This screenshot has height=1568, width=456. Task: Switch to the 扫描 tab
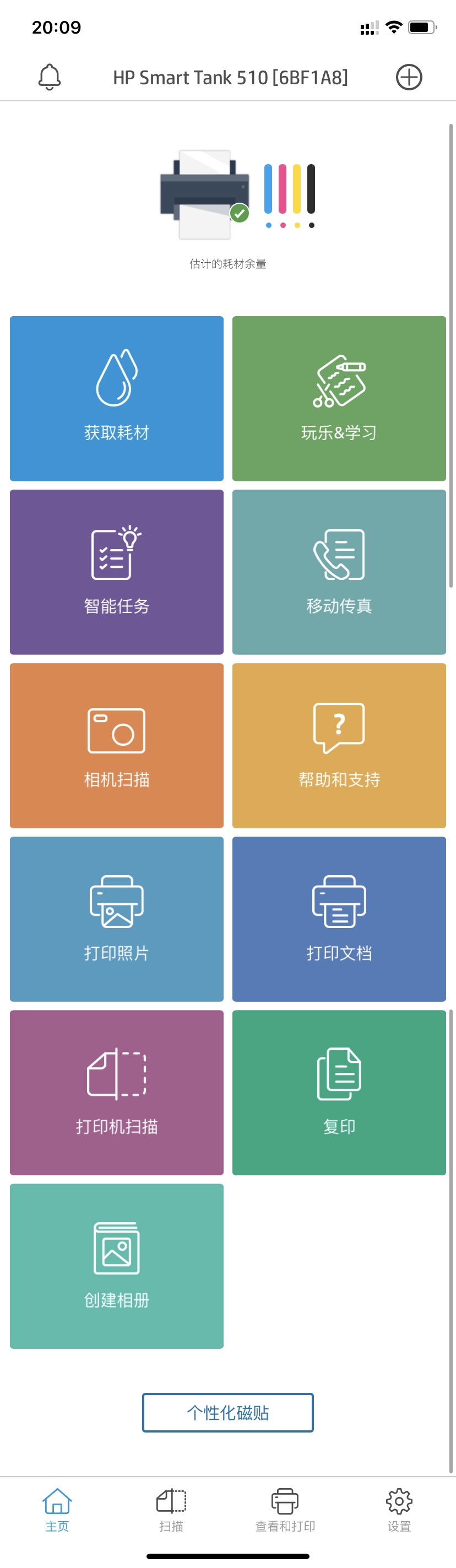(171, 1510)
